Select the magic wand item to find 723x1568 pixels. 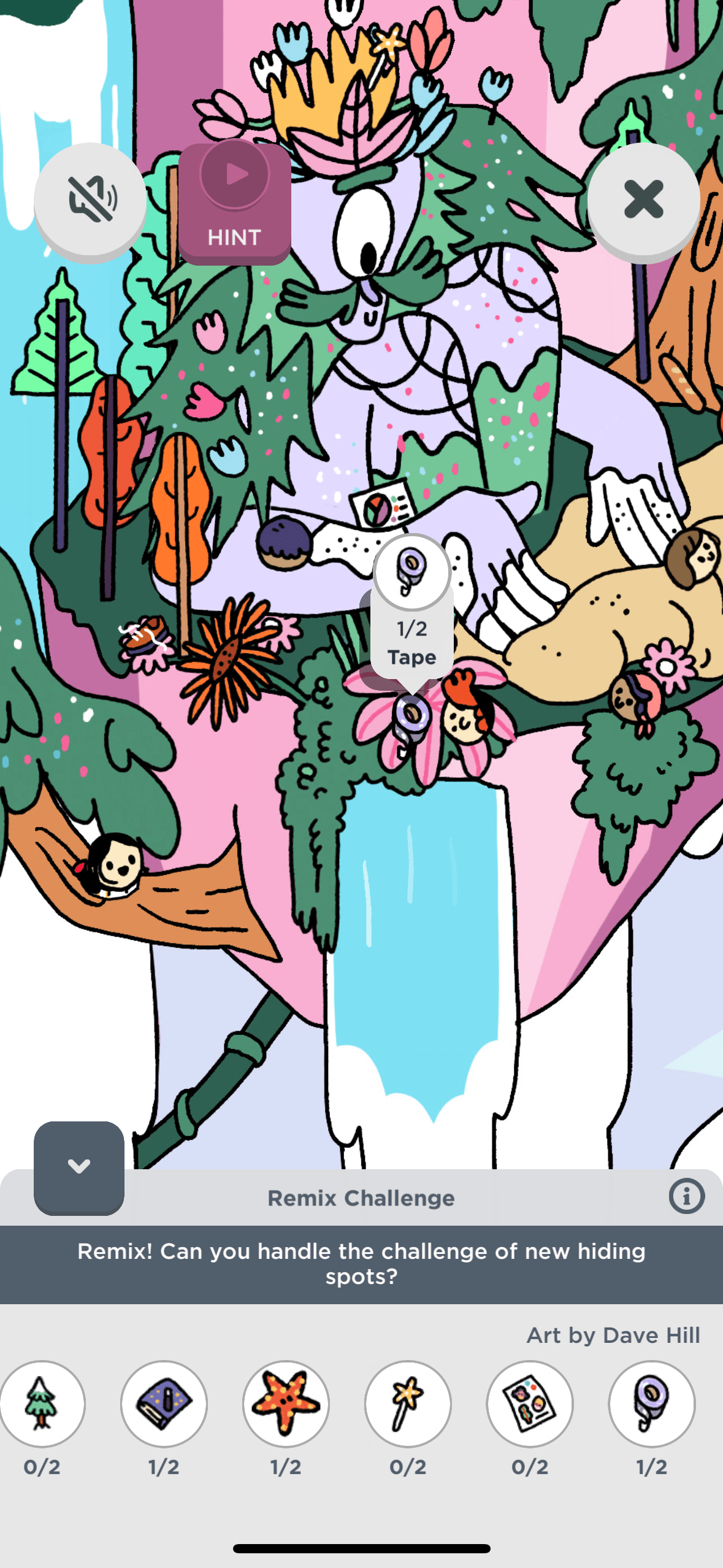click(408, 1404)
